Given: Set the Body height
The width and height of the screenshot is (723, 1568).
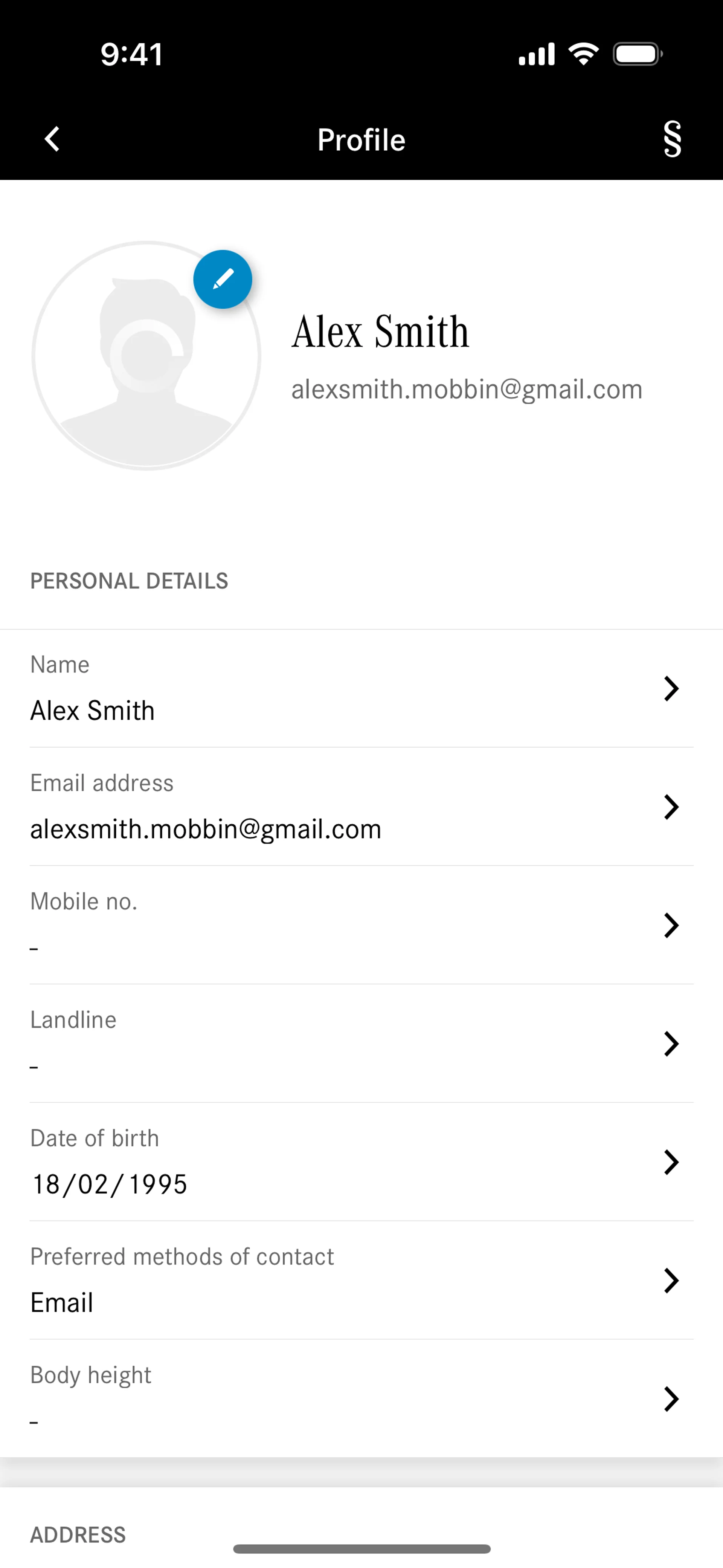Looking at the screenshot, I should click(361, 1398).
